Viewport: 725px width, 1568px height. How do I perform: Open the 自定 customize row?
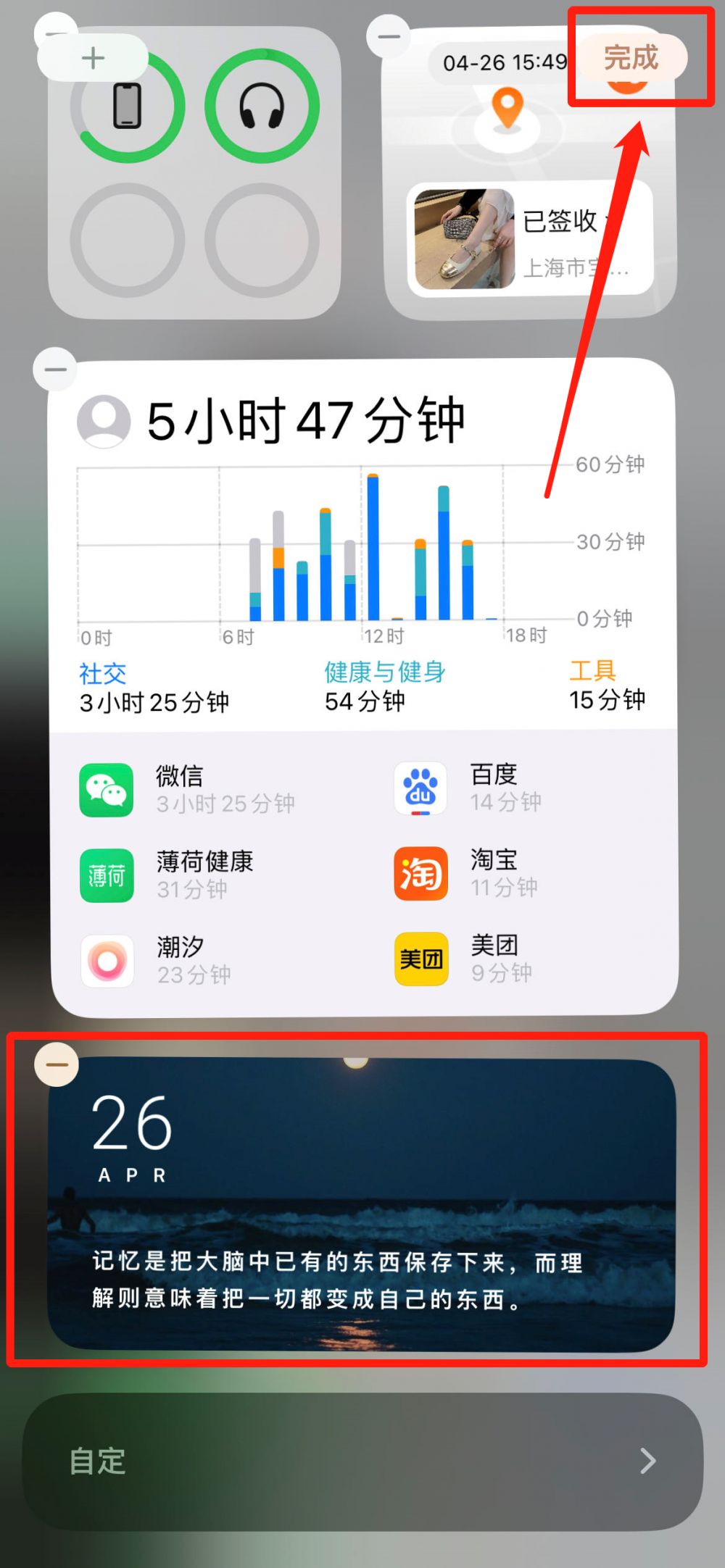coord(362,1461)
